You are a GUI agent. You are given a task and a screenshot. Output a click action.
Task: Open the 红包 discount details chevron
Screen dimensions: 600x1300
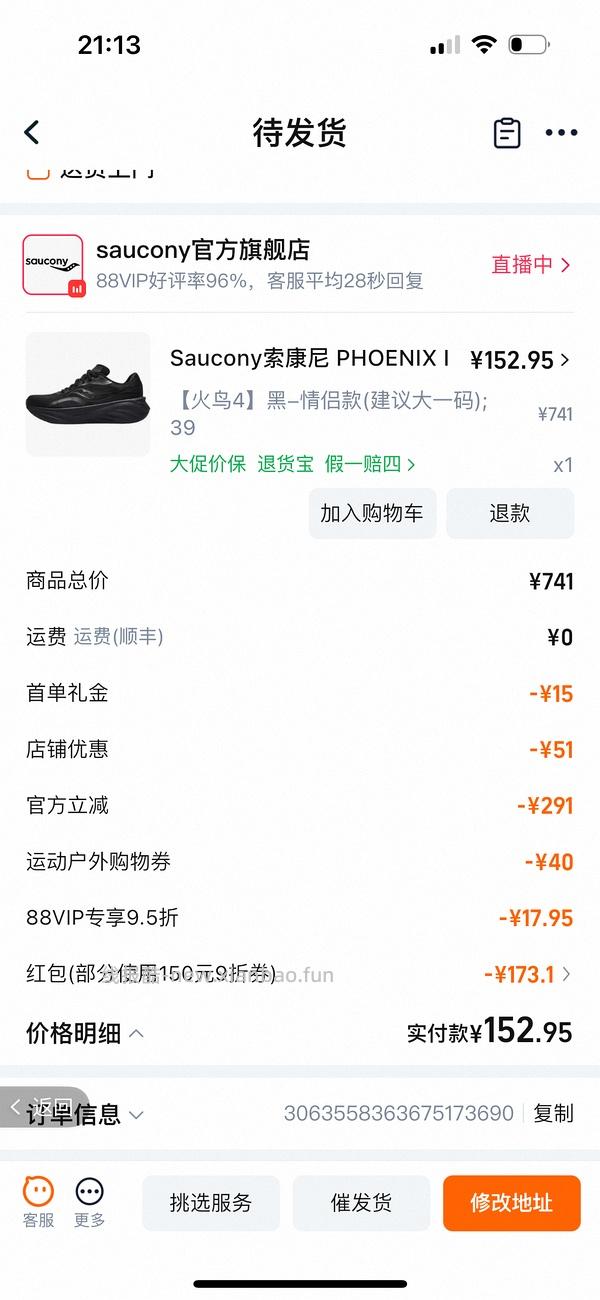pyautogui.click(x=567, y=973)
